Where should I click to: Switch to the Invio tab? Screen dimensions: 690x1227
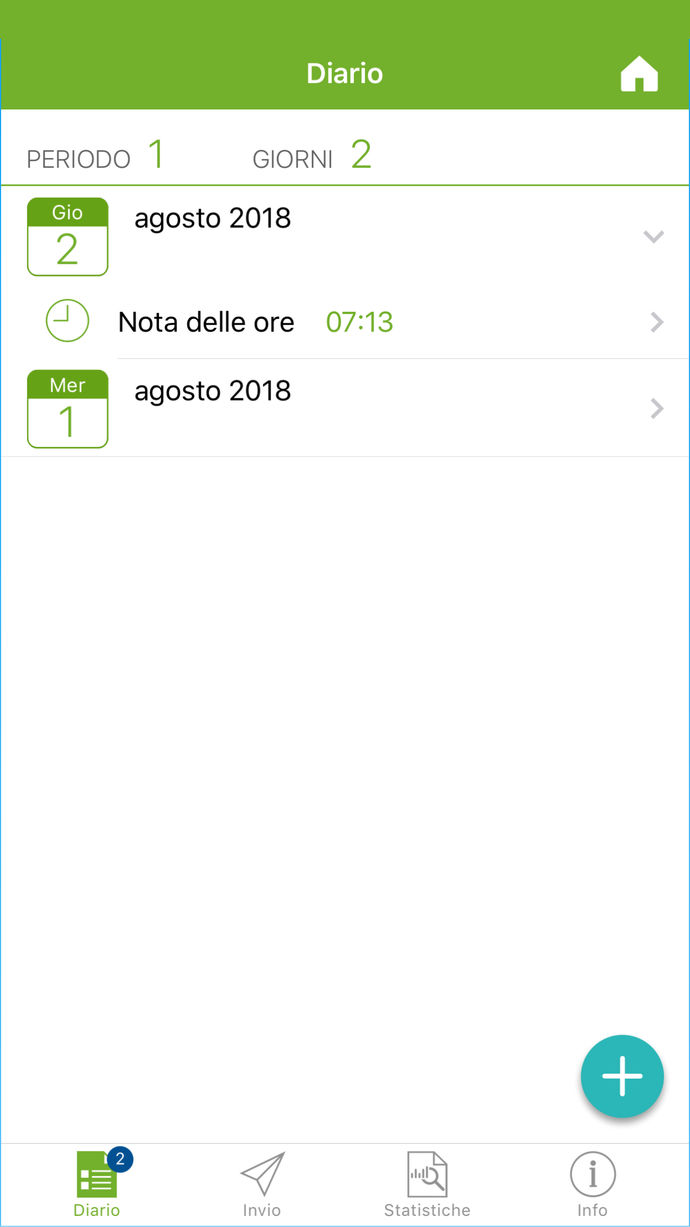coord(262,1185)
